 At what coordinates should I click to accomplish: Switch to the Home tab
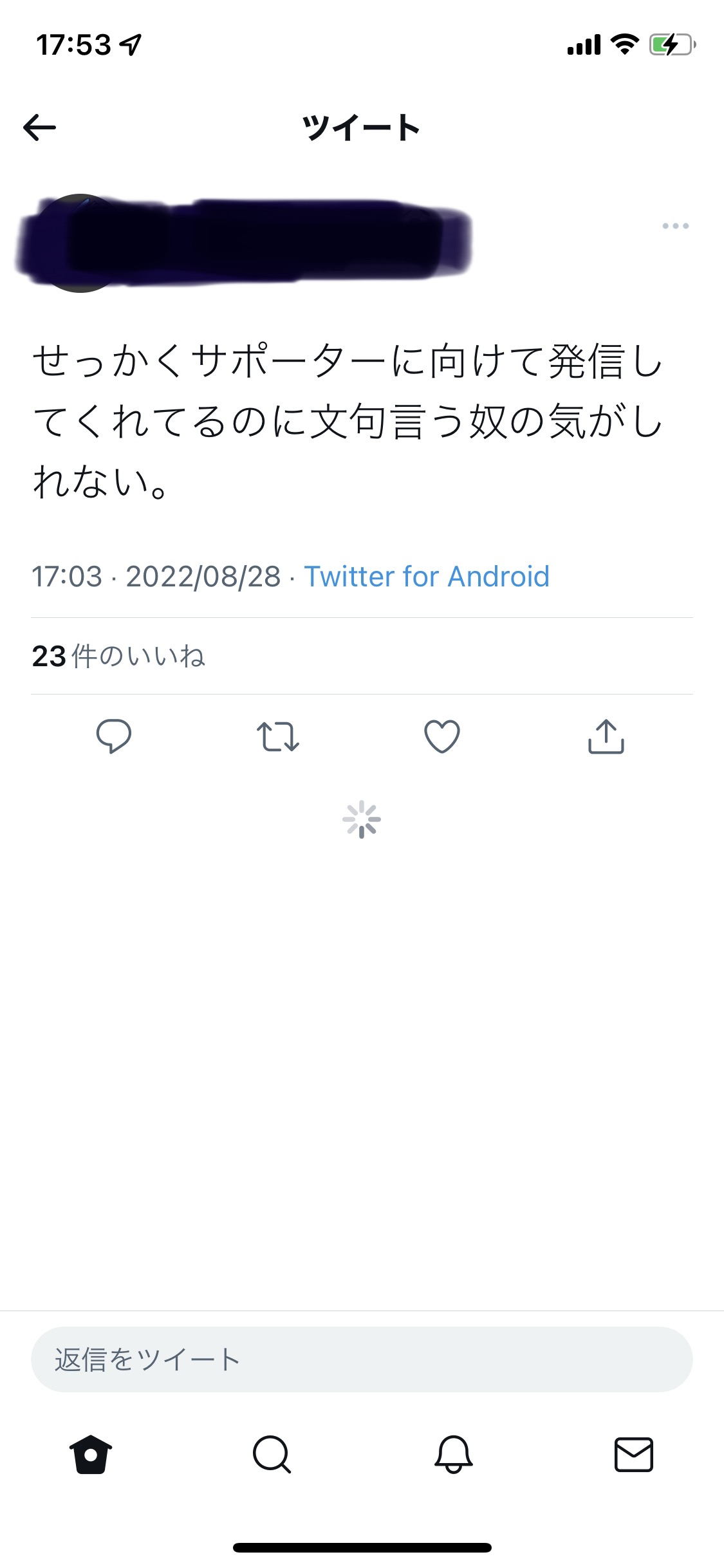91,1454
